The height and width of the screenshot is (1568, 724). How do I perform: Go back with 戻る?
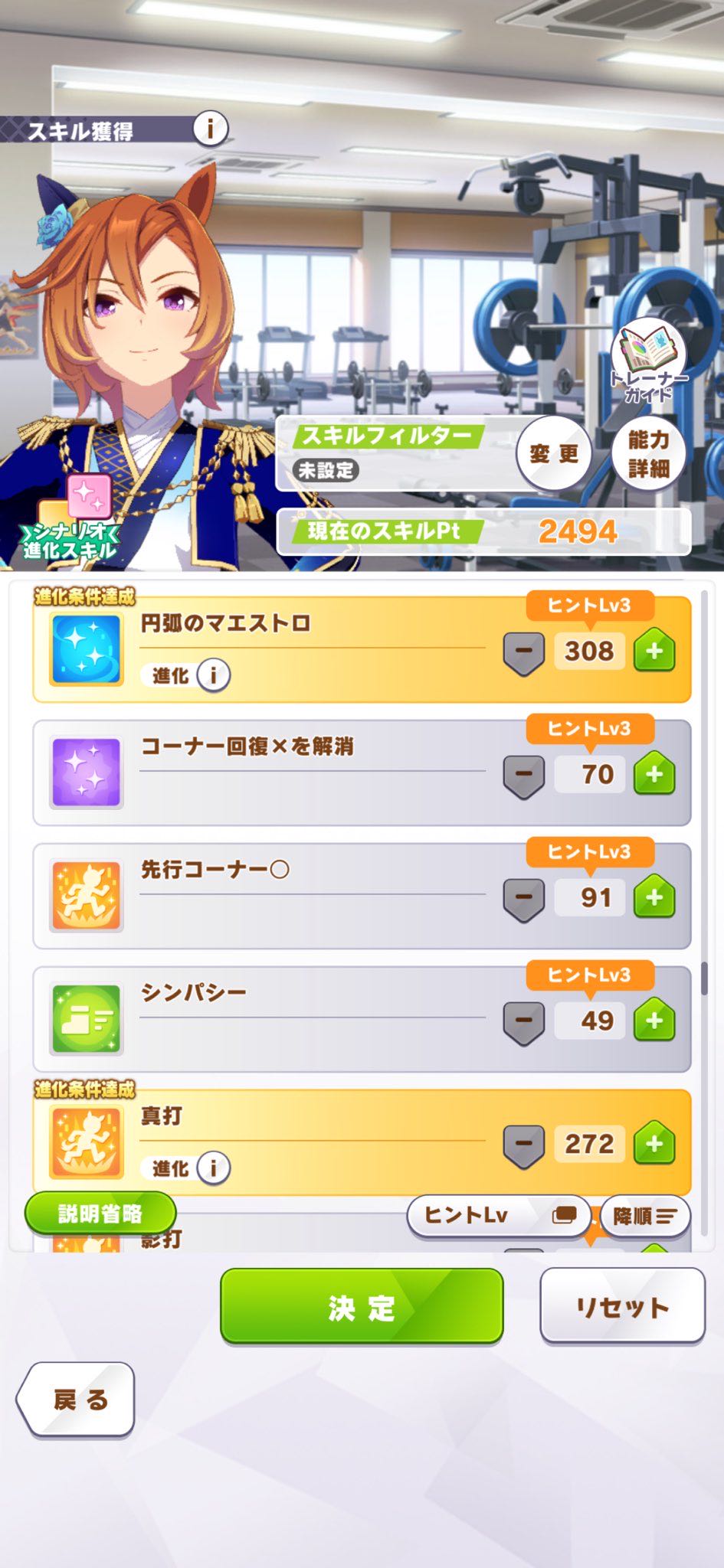(x=77, y=1400)
